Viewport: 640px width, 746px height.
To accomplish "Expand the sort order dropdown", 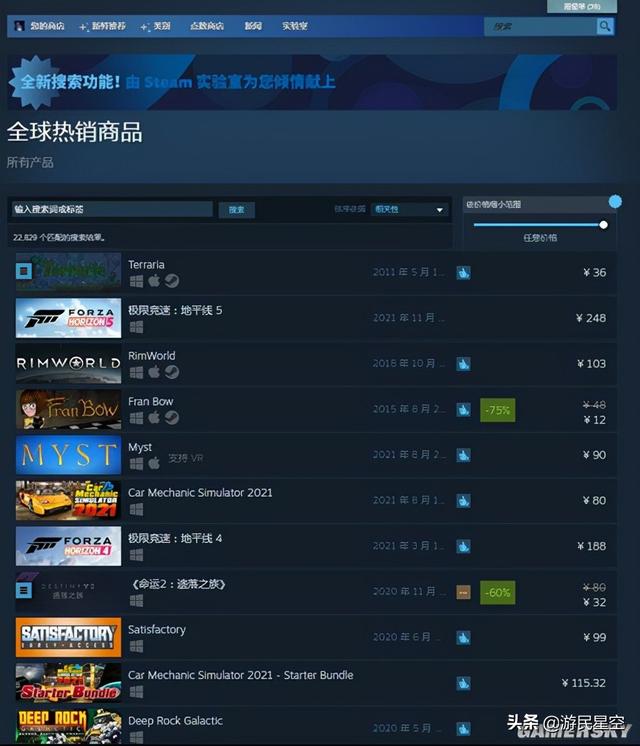I will tap(408, 209).
